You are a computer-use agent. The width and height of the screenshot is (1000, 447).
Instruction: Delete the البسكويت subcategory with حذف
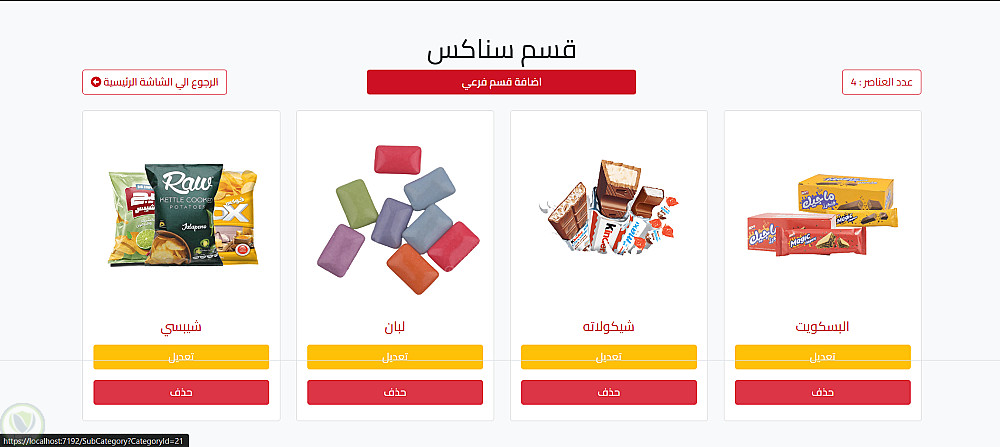click(x=822, y=392)
